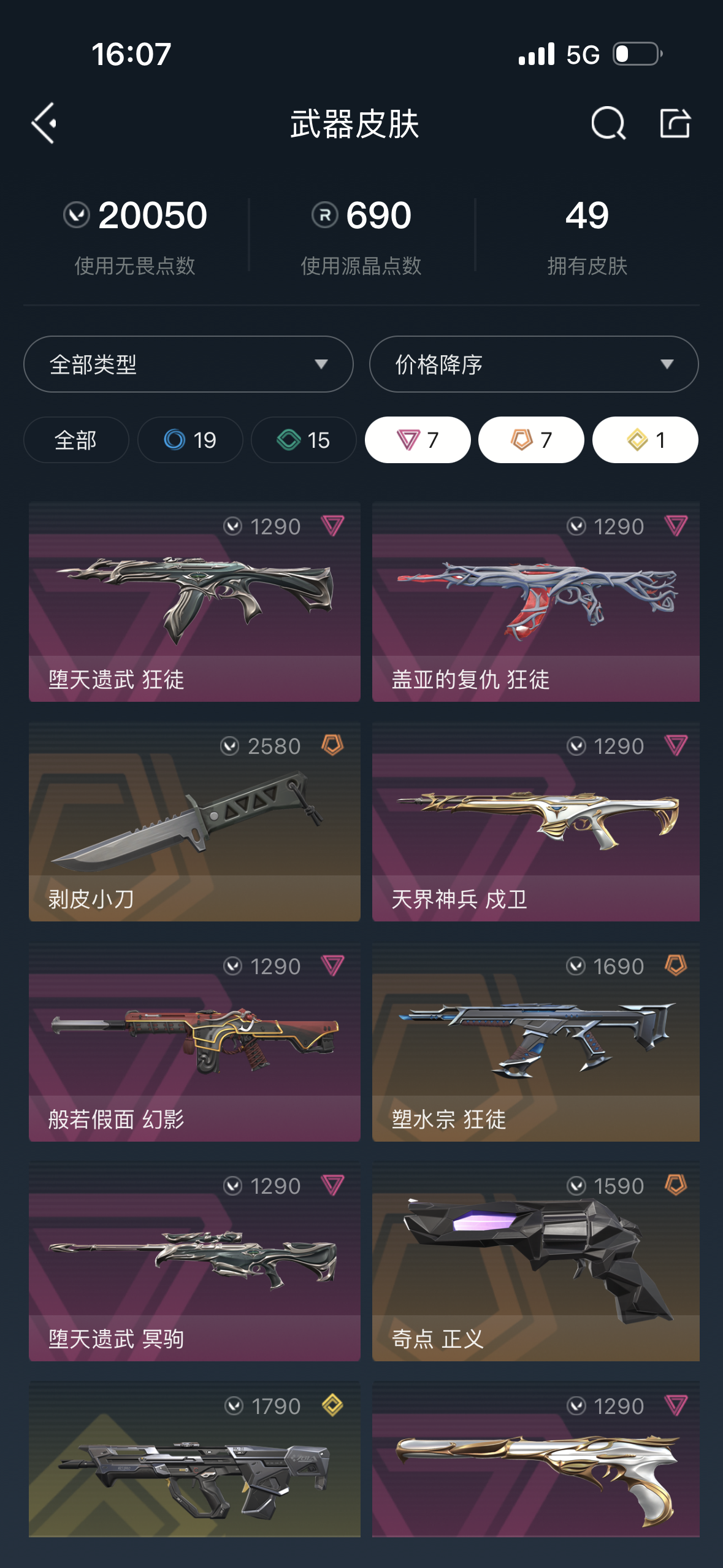
Task: Toggle the orange tier chip showing 7
Action: [531, 440]
